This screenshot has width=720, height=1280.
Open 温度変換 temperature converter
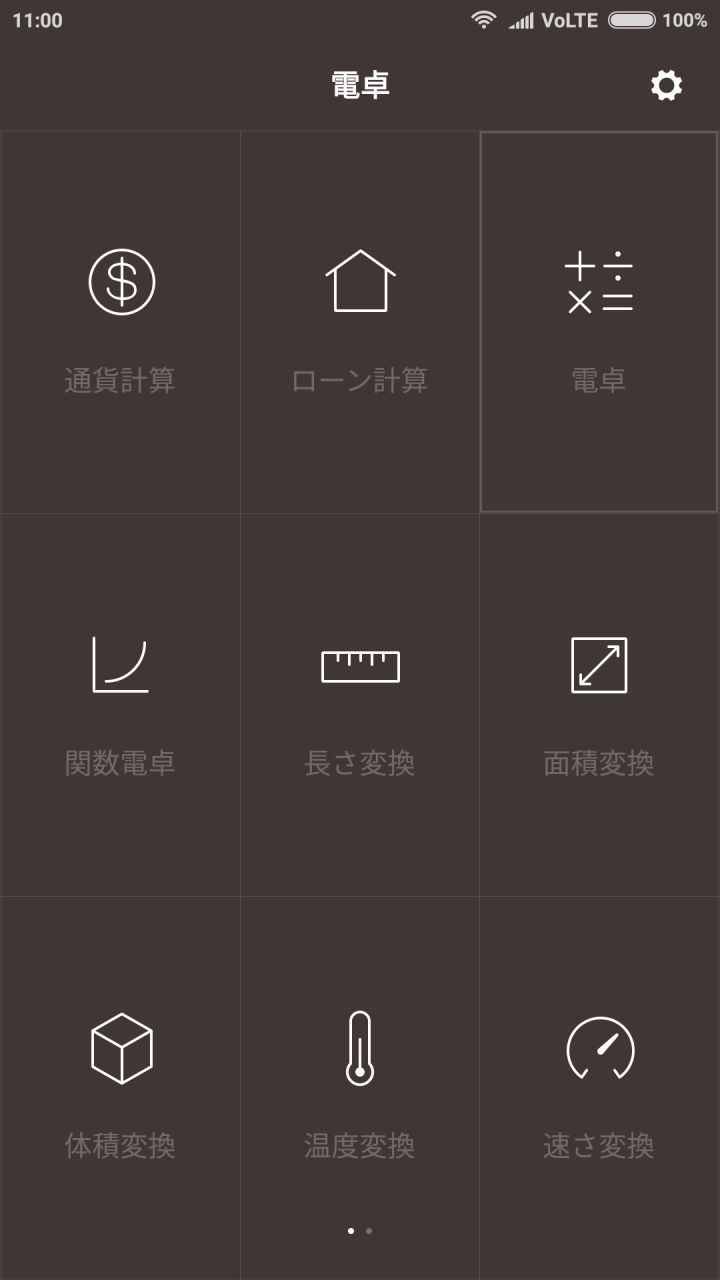point(360,1088)
